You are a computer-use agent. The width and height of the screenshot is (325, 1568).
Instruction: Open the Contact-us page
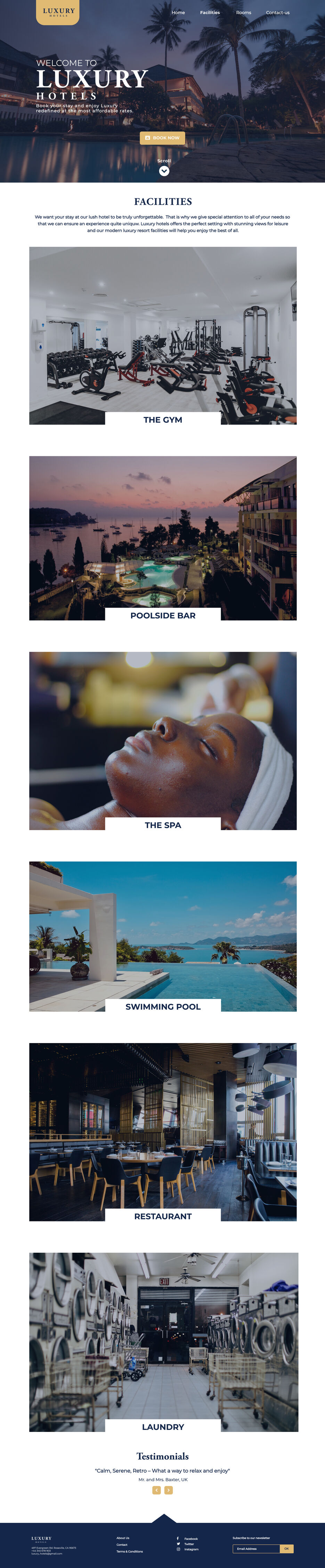coord(277,13)
